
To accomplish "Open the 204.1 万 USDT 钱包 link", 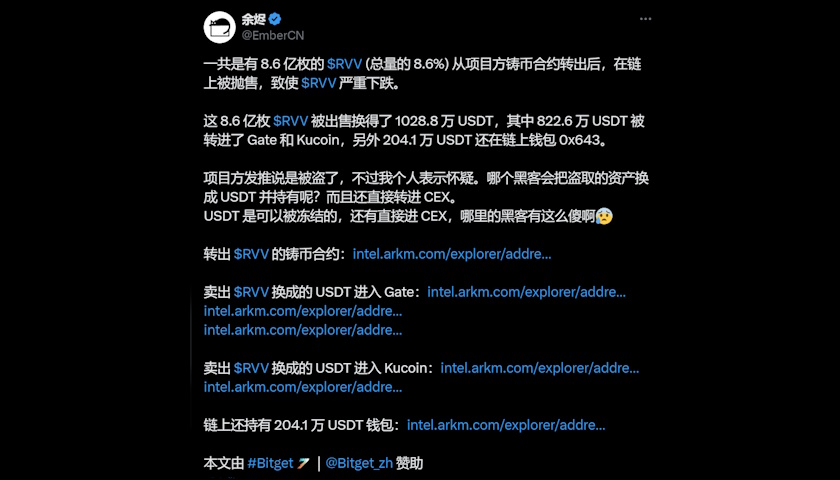I will tap(505, 425).
